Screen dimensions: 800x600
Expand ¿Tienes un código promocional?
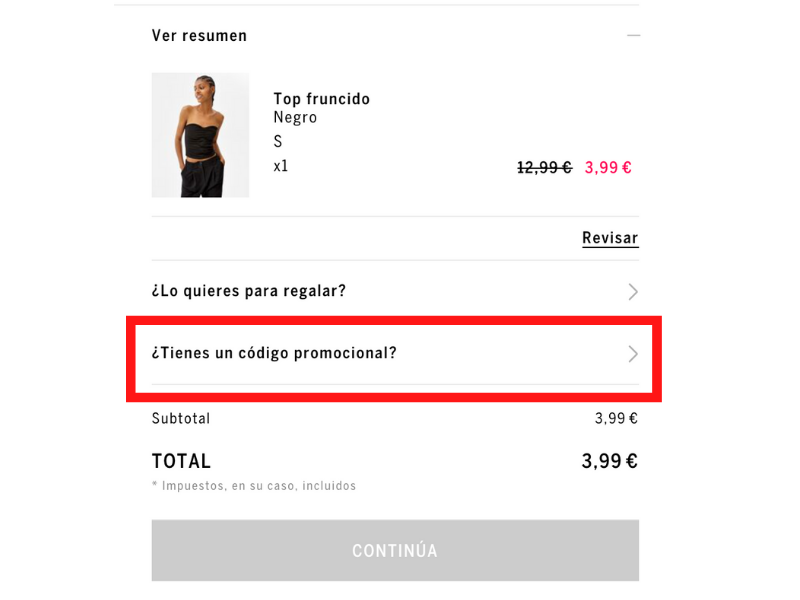click(394, 353)
